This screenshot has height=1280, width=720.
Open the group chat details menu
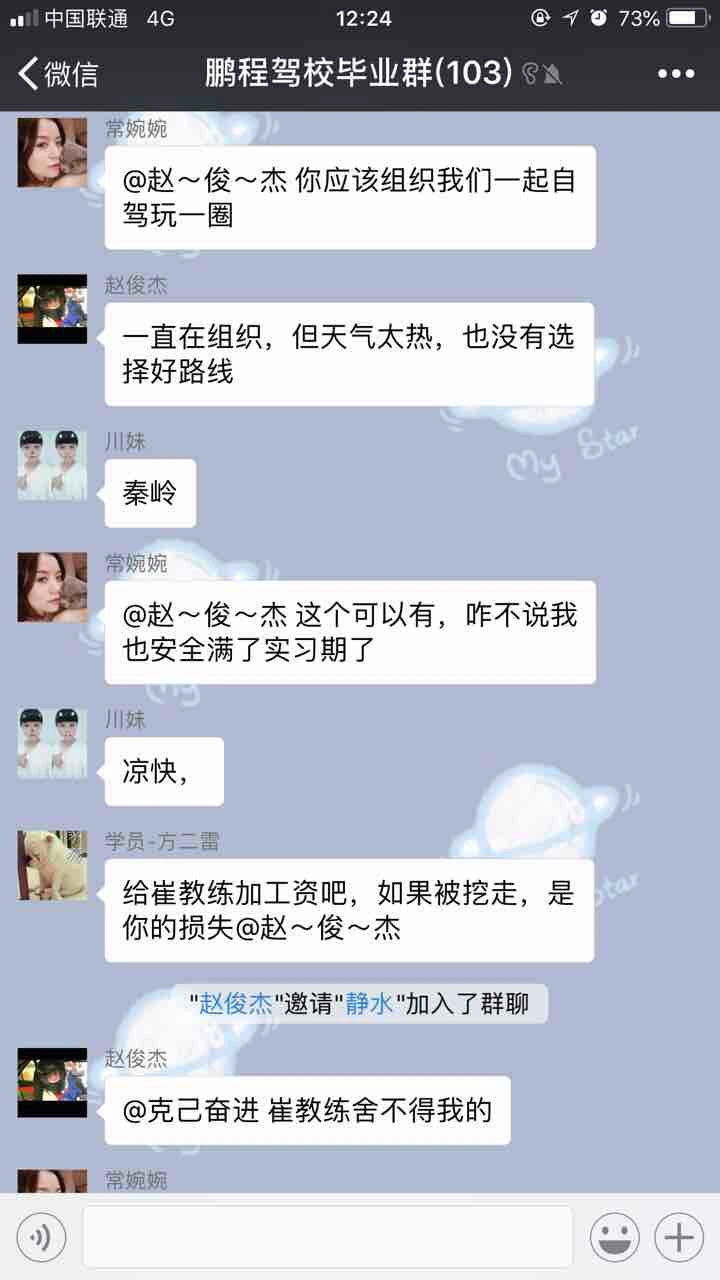[675, 73]
